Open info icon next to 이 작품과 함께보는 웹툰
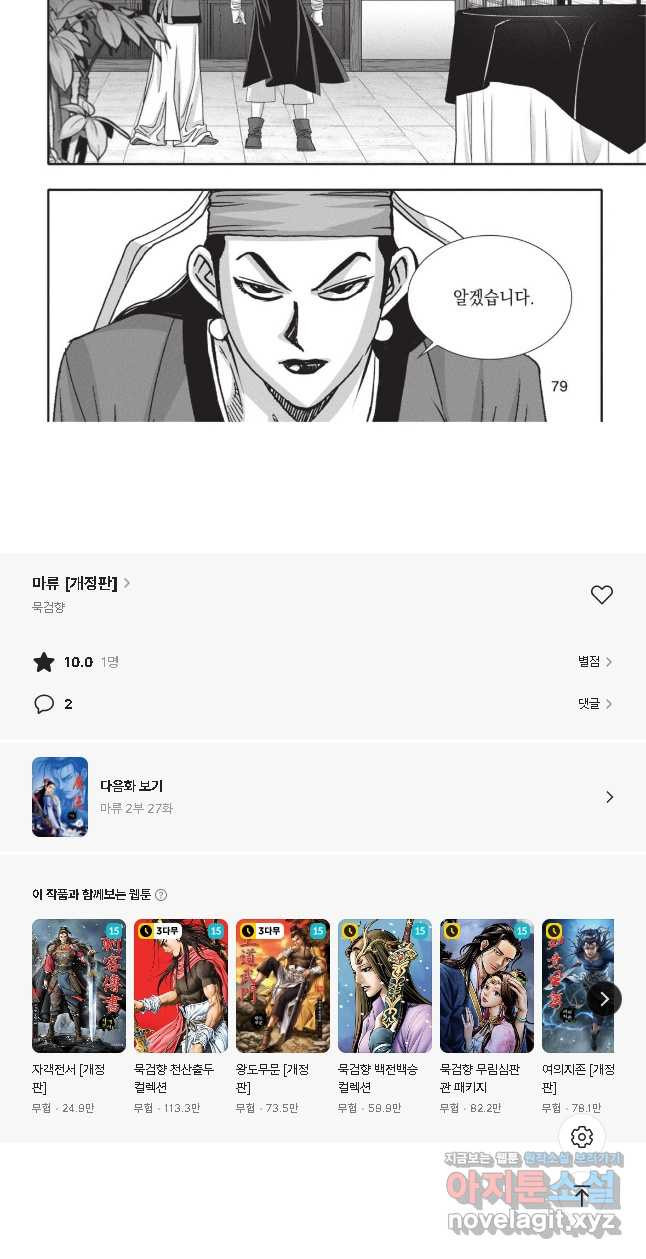646x1259 pixels. [161, 895]
